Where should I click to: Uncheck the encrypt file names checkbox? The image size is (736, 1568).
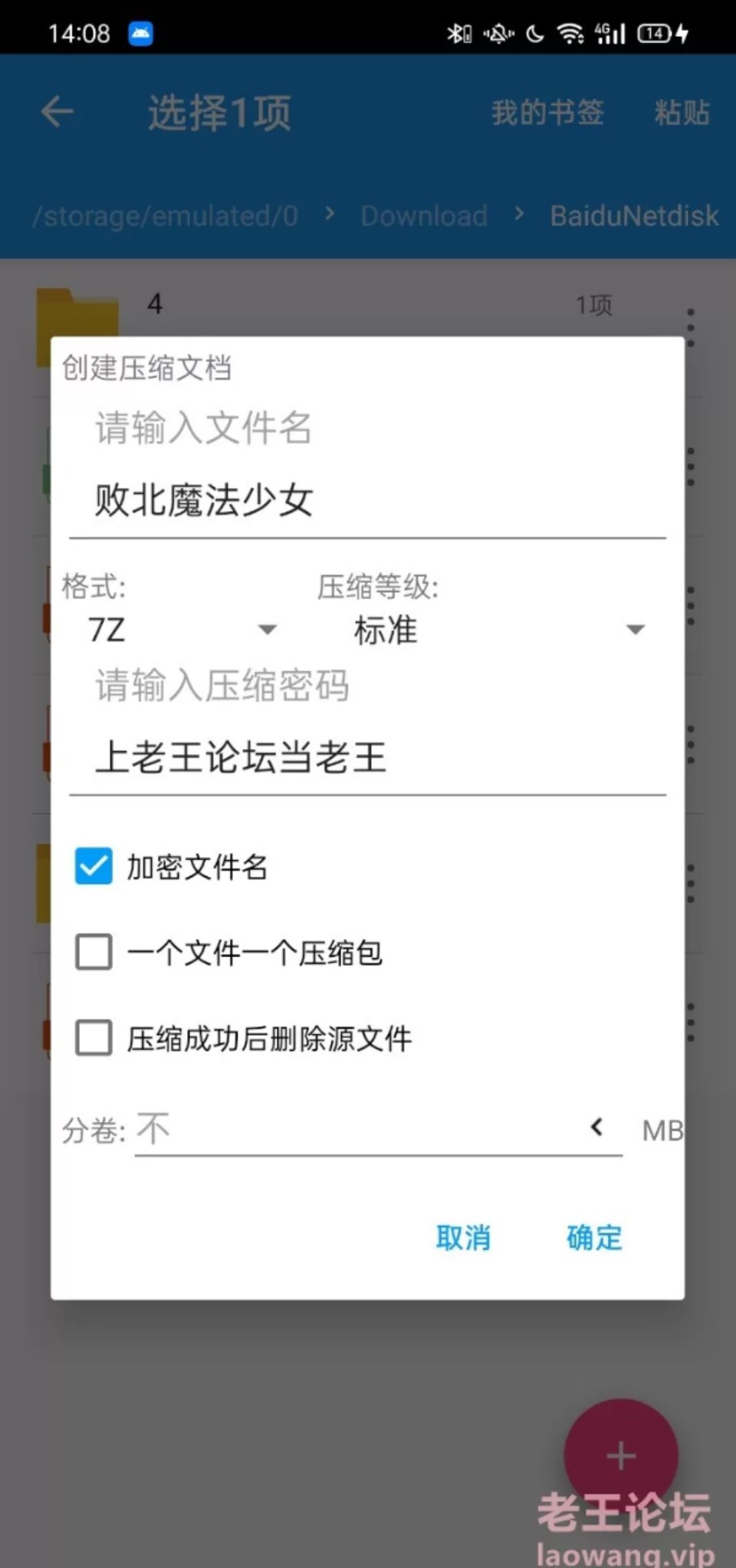coord(94,867)
